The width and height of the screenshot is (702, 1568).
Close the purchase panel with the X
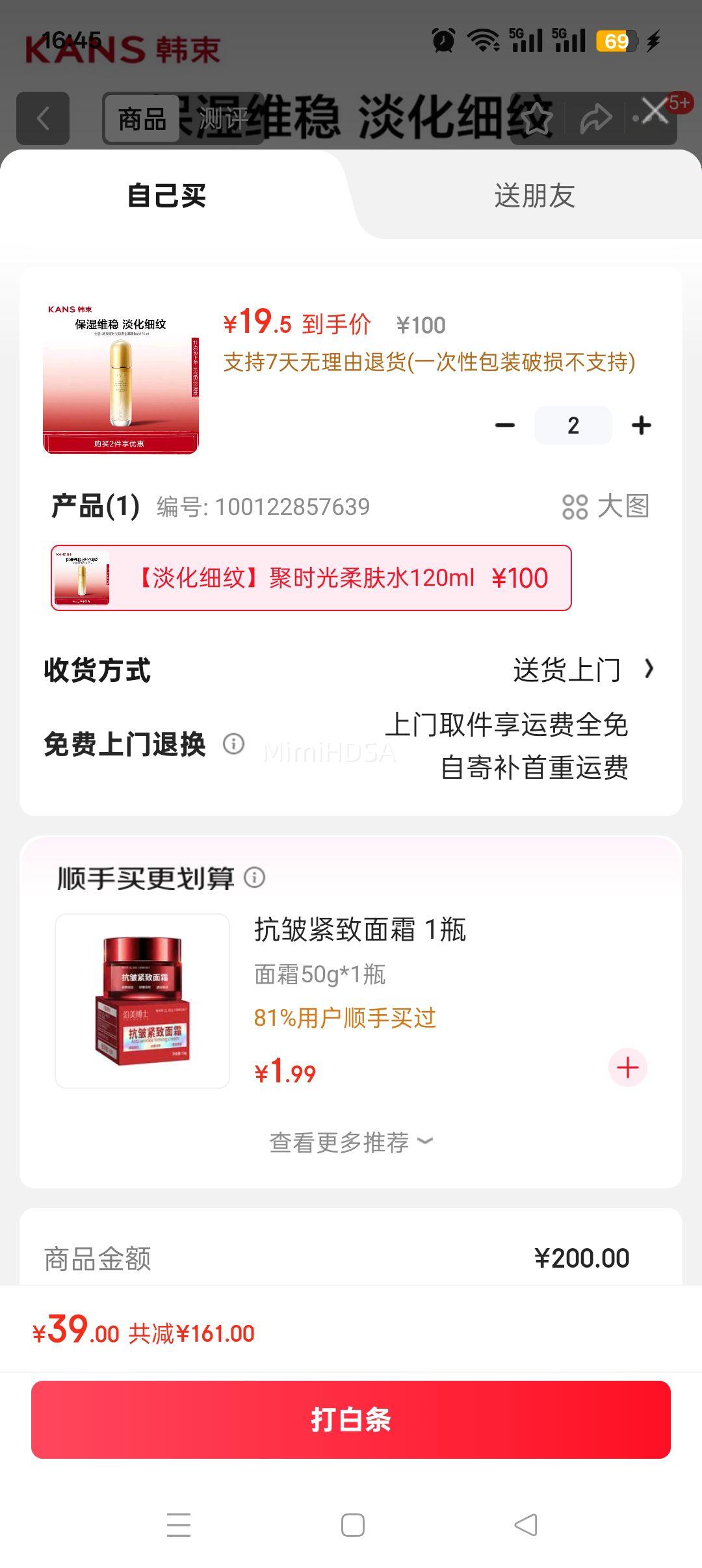pos(652,115)
